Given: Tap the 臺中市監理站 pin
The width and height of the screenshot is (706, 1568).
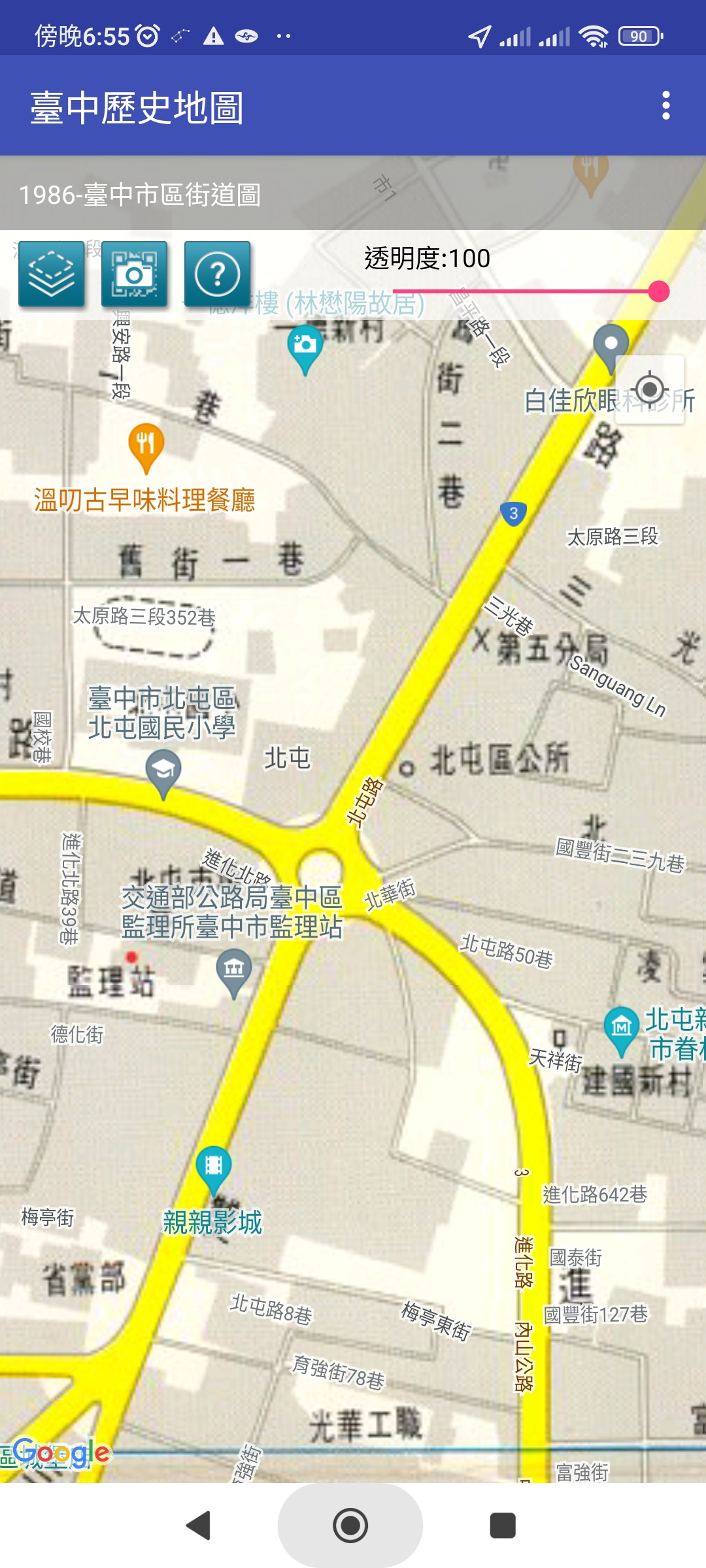Looking at the screenshot, I should (234, 972).
